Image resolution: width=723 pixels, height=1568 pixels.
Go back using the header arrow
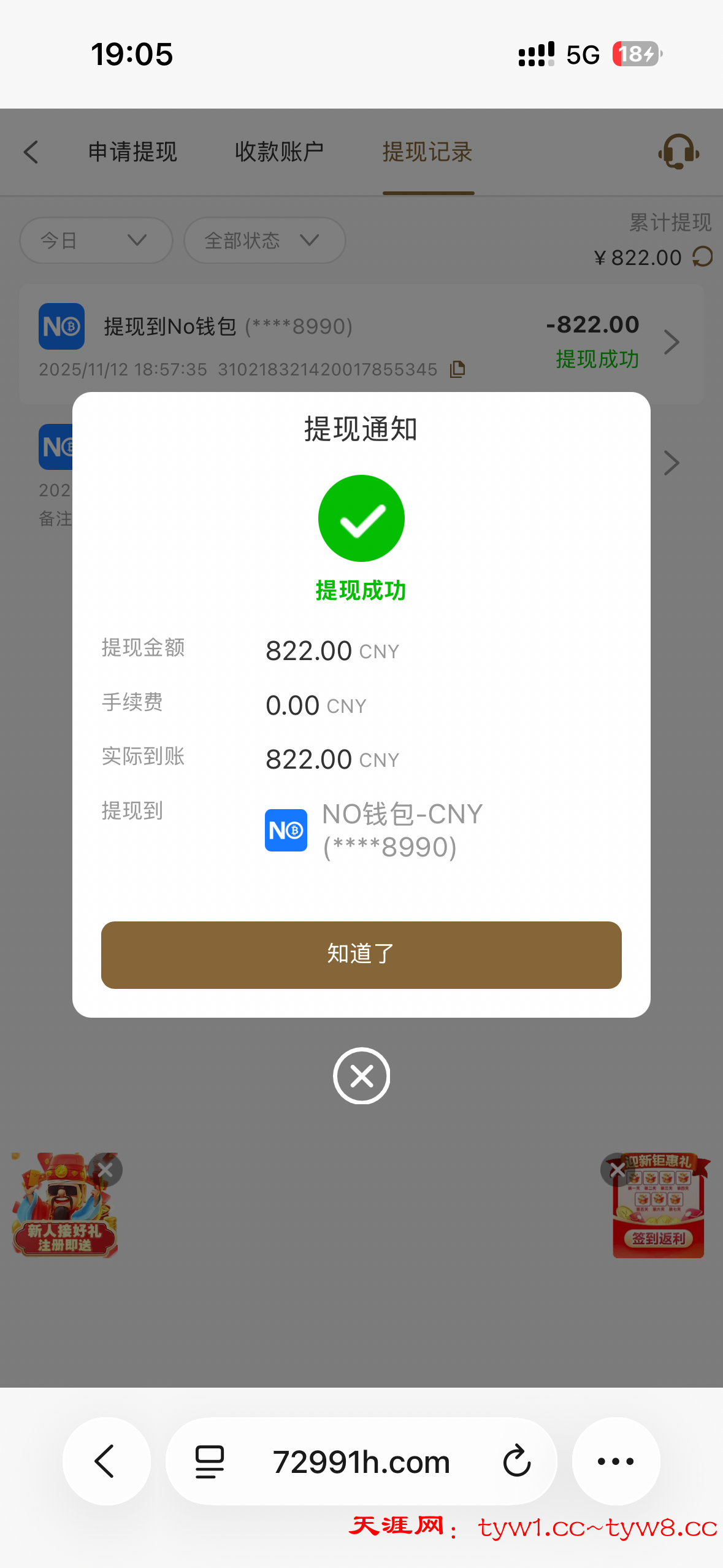click(31, 152)
